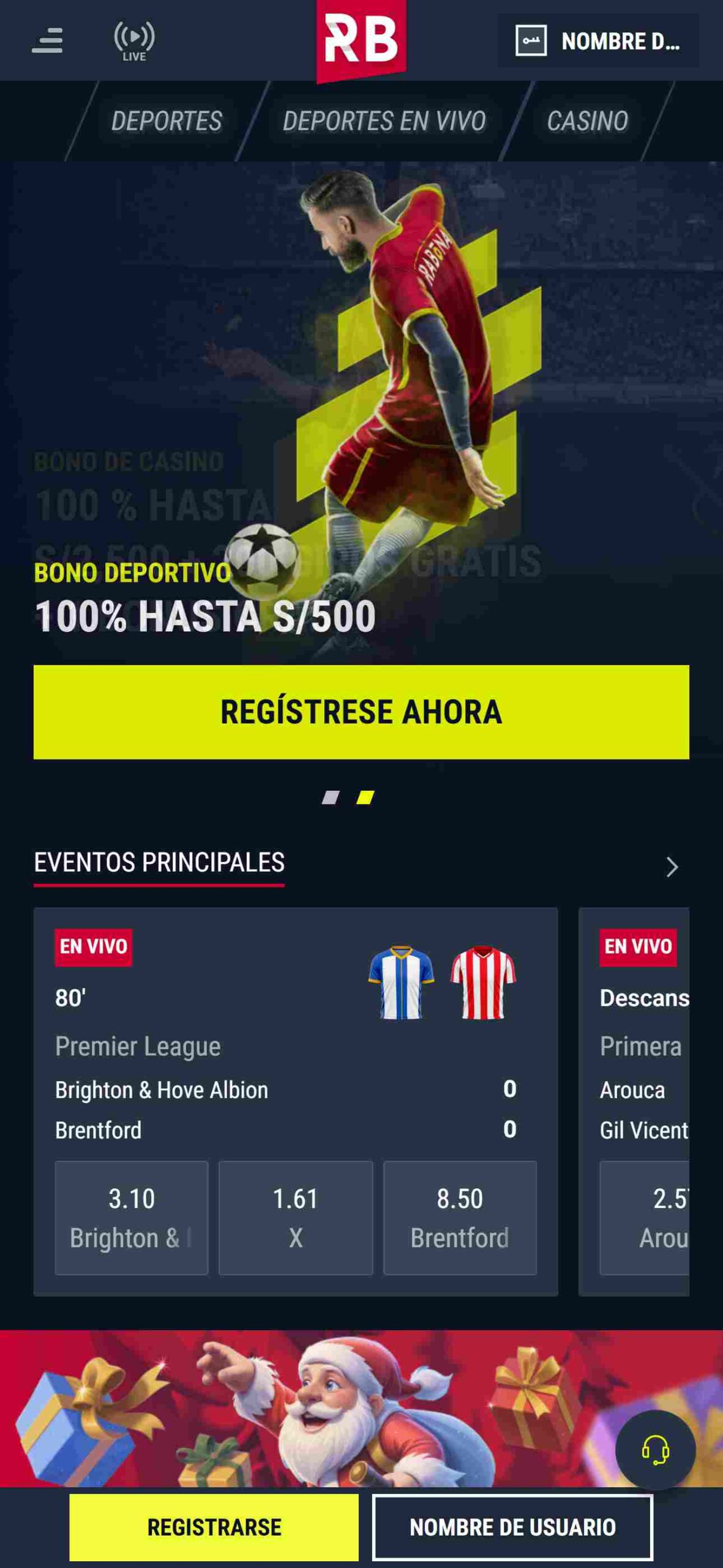Tap the REGÍSTRESE AHORA button
Viewport: 723px width, 1568px height.
(x=361, y=712)
